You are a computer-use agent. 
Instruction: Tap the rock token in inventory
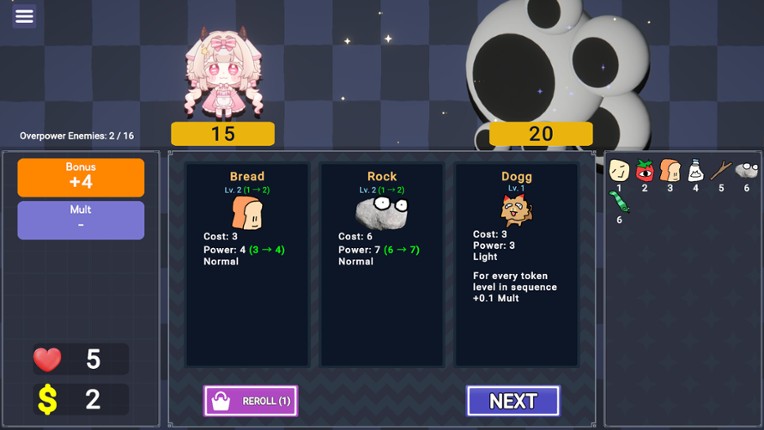746,170
